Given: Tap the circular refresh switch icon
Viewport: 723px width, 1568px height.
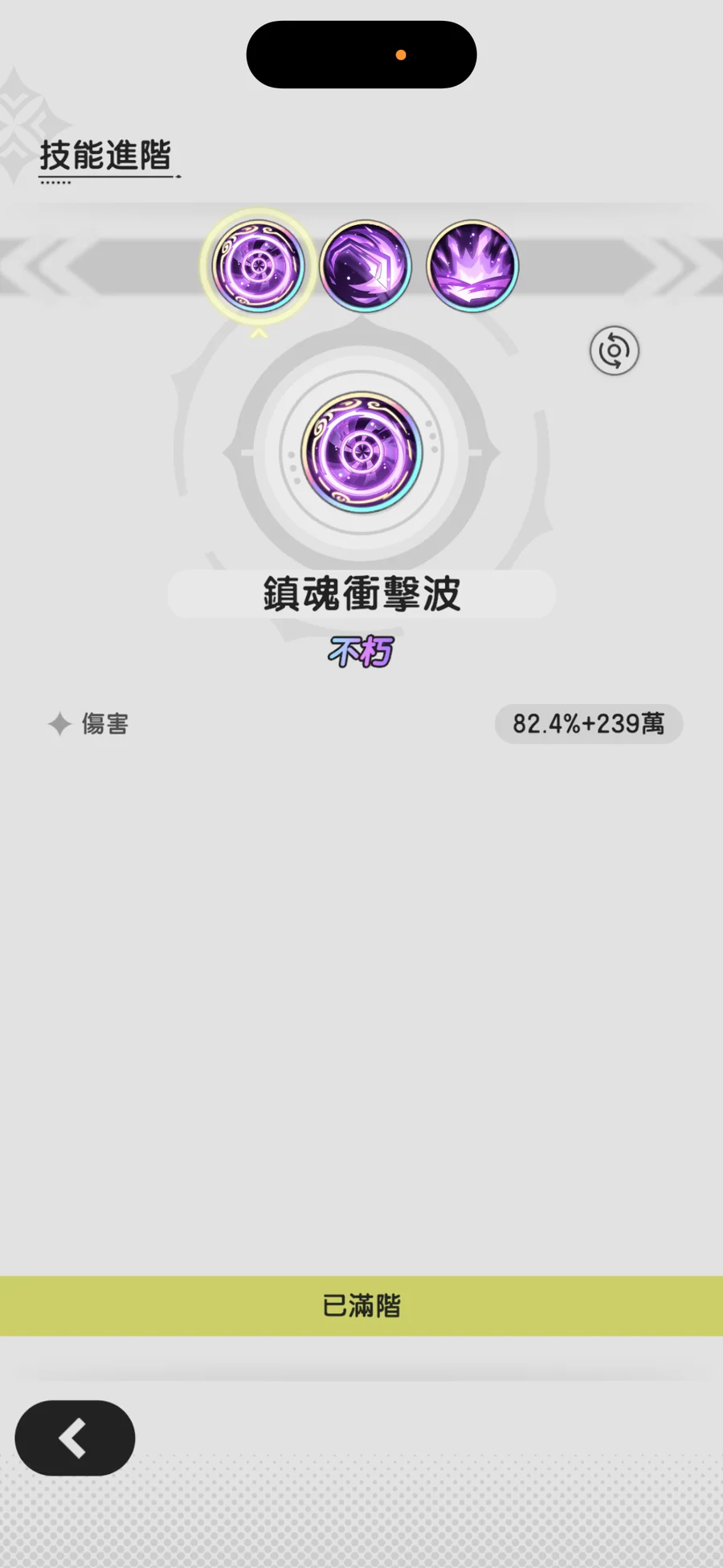Looking at the screenshot, I should (615, 350).
